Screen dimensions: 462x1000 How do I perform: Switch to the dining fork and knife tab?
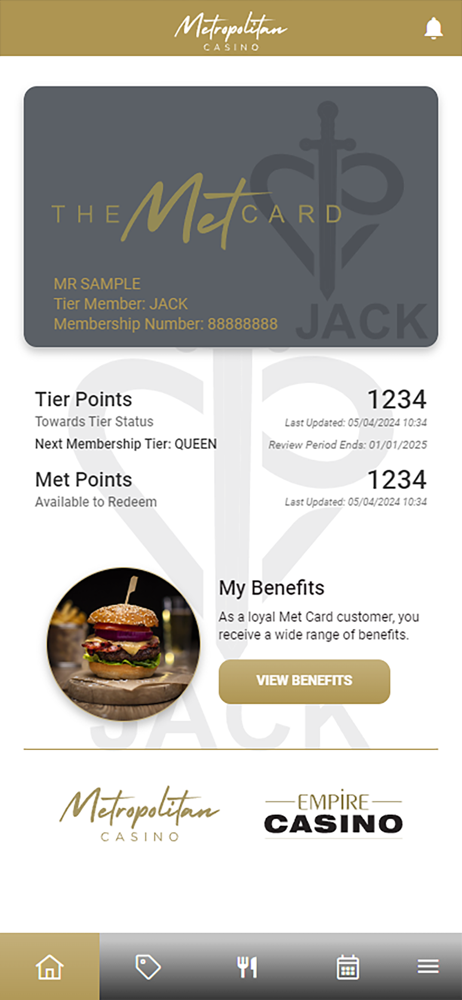click(x=247, y=967)
